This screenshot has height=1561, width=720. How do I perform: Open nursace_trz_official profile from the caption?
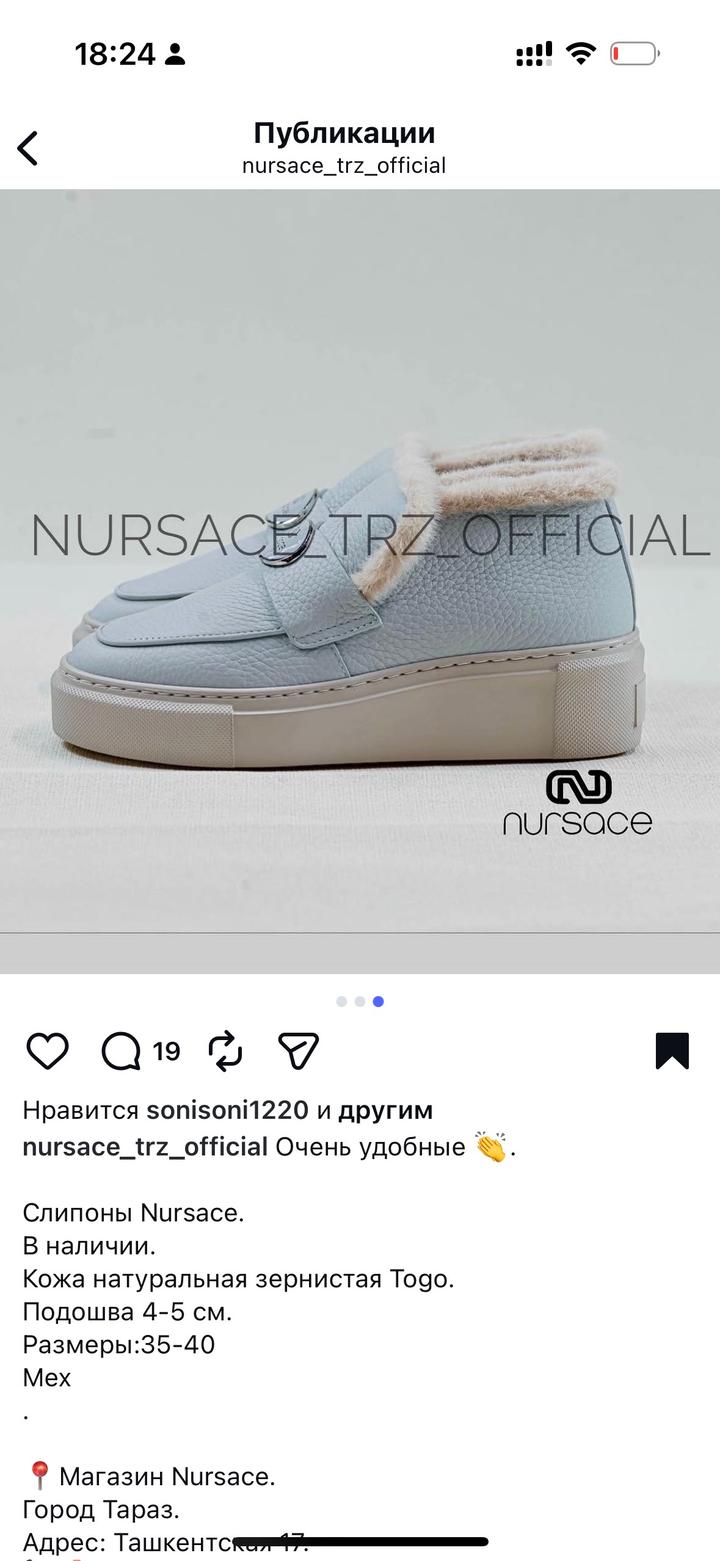point(145,1147)
